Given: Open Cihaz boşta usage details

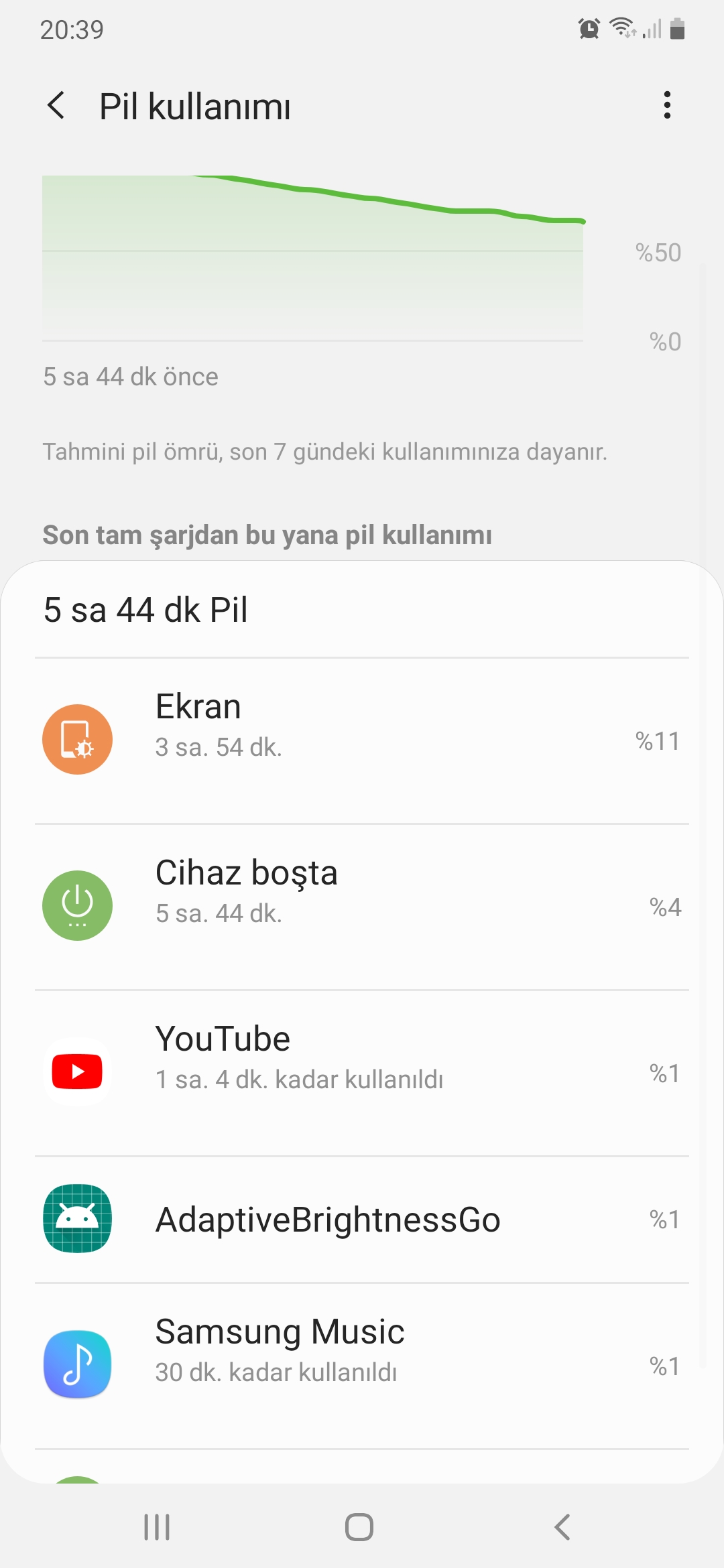Looking at the screenshot, I should [362, 907].
